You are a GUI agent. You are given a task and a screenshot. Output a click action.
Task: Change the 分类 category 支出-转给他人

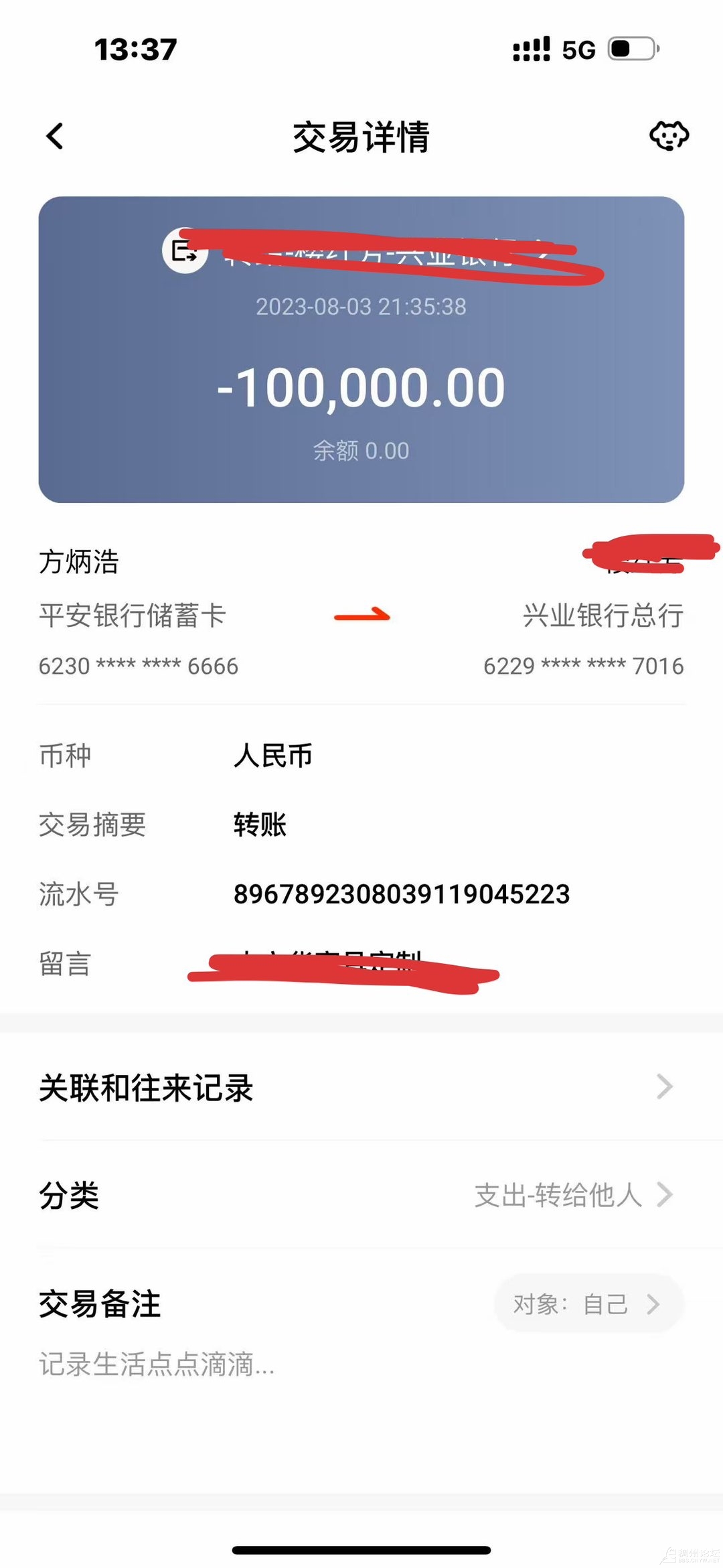(572, 1195)
